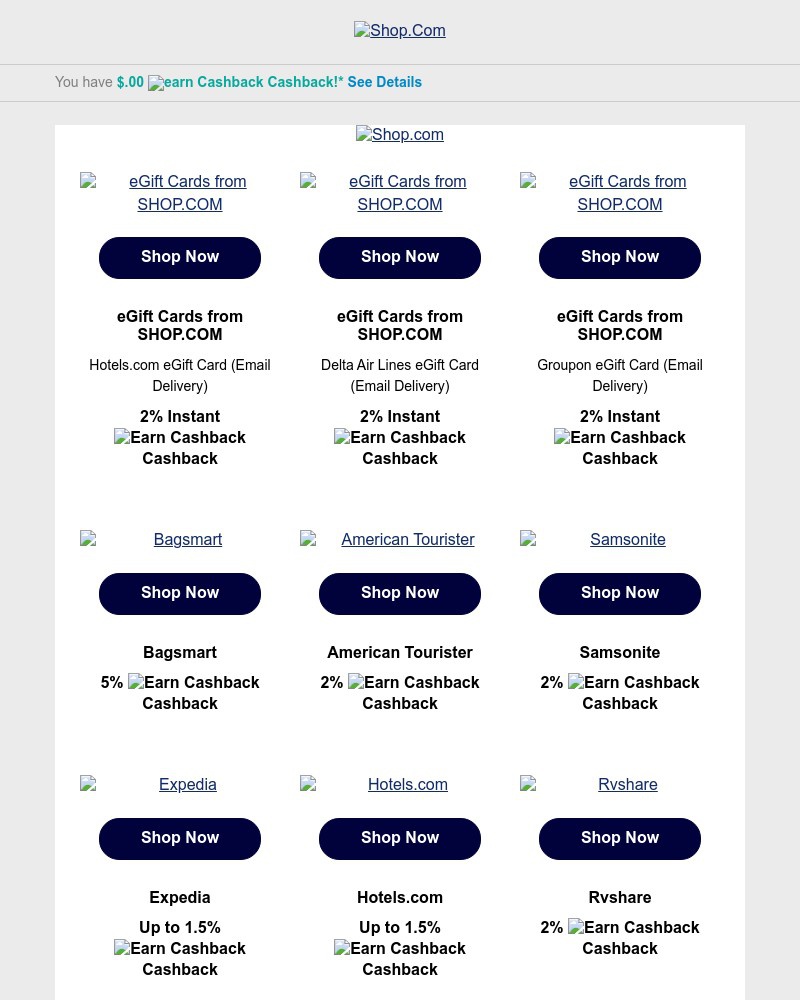Image resolution: width=800 pixels, height=1000 pixels.
Task: Open the Rvshare image link
Action: tap(627, 785)
